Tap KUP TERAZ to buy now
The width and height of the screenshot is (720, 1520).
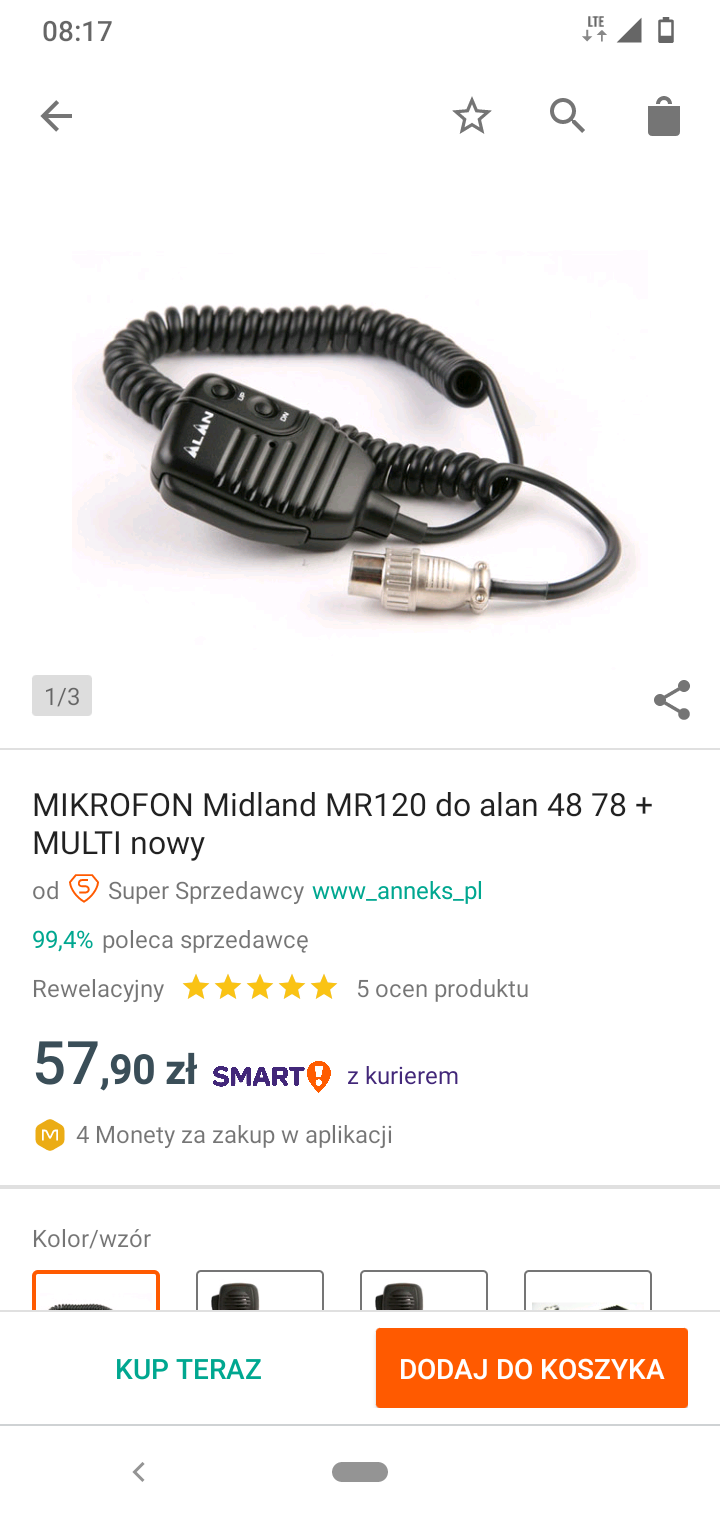(188, 1369)
